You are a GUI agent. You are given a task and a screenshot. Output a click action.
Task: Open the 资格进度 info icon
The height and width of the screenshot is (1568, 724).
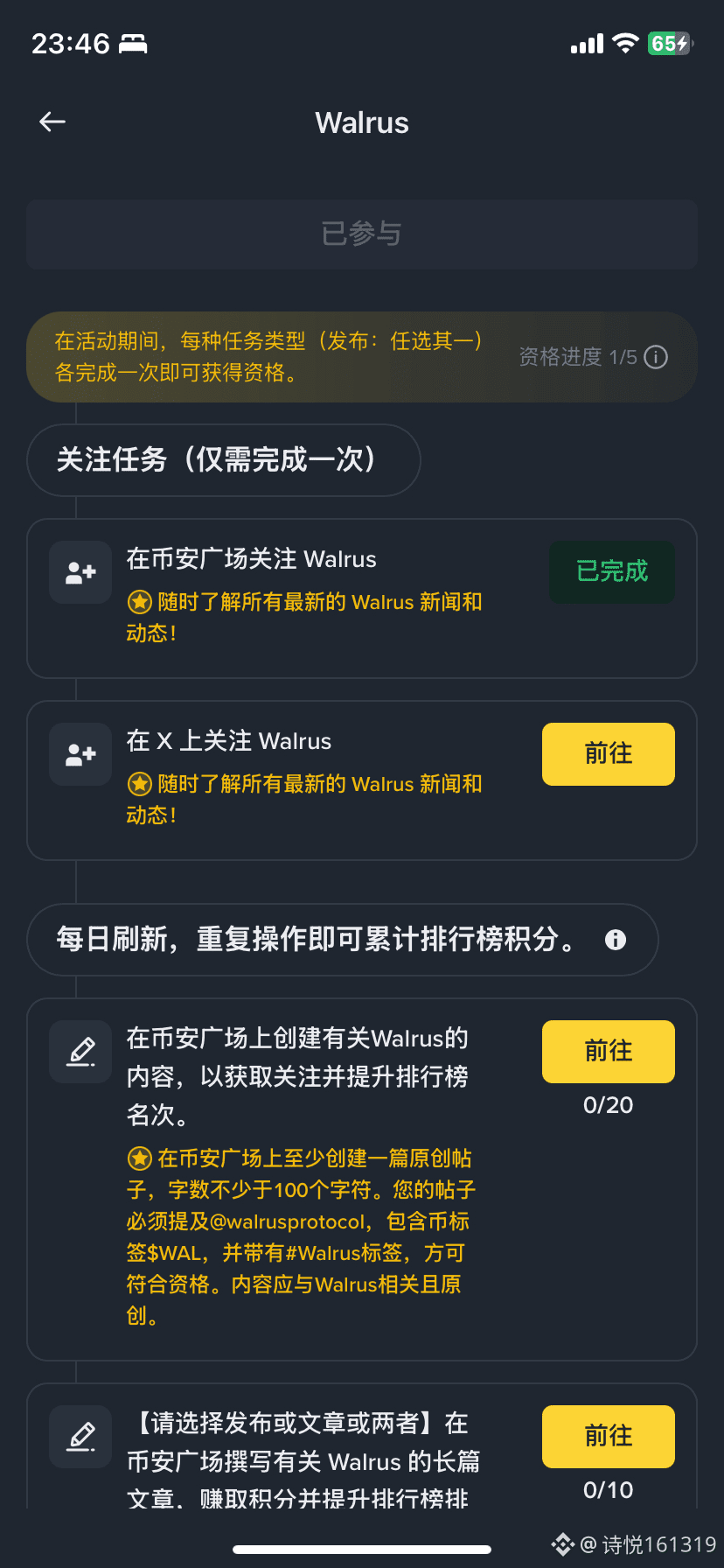click(x=656, y=357)
